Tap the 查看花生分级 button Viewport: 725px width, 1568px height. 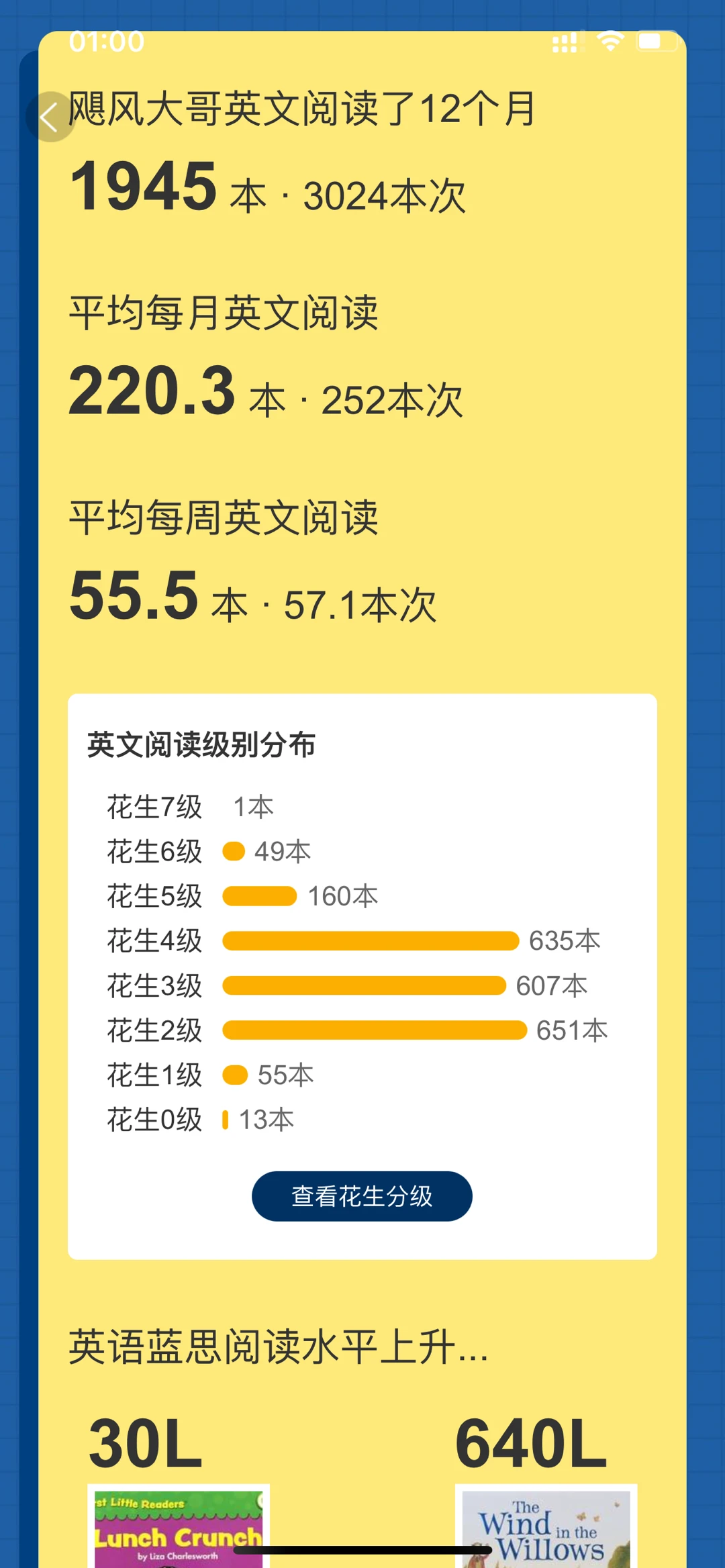pos(362,1196)
